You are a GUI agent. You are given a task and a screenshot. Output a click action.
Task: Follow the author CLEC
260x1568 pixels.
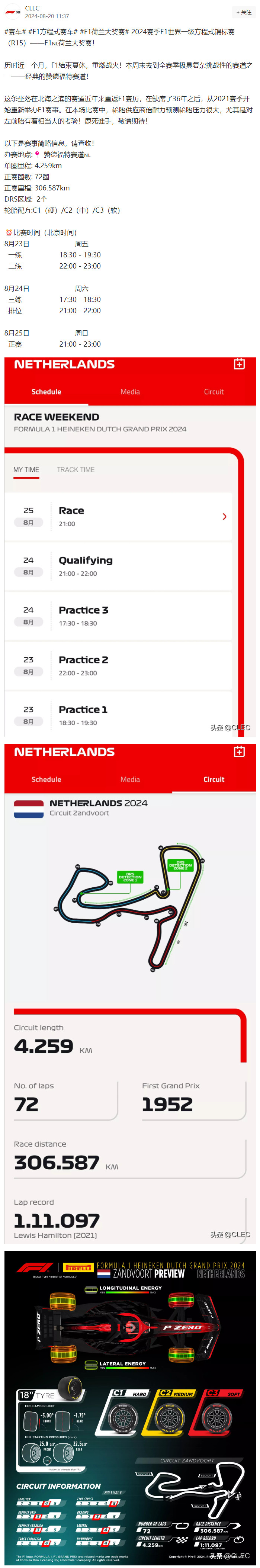tap(244, 12)
